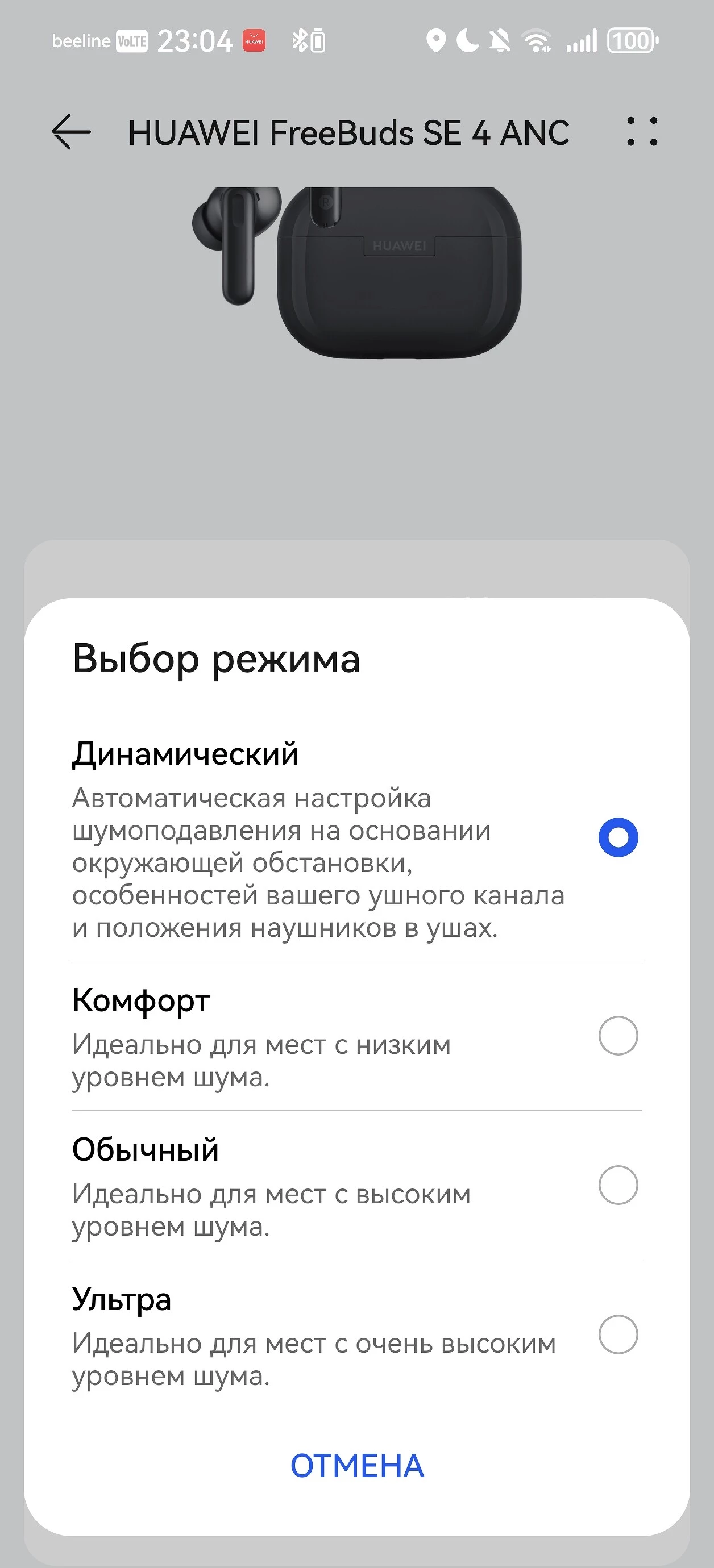Pick the Ультра noise cancellation mode
714x1568 pixels.
click(618, 1335)
